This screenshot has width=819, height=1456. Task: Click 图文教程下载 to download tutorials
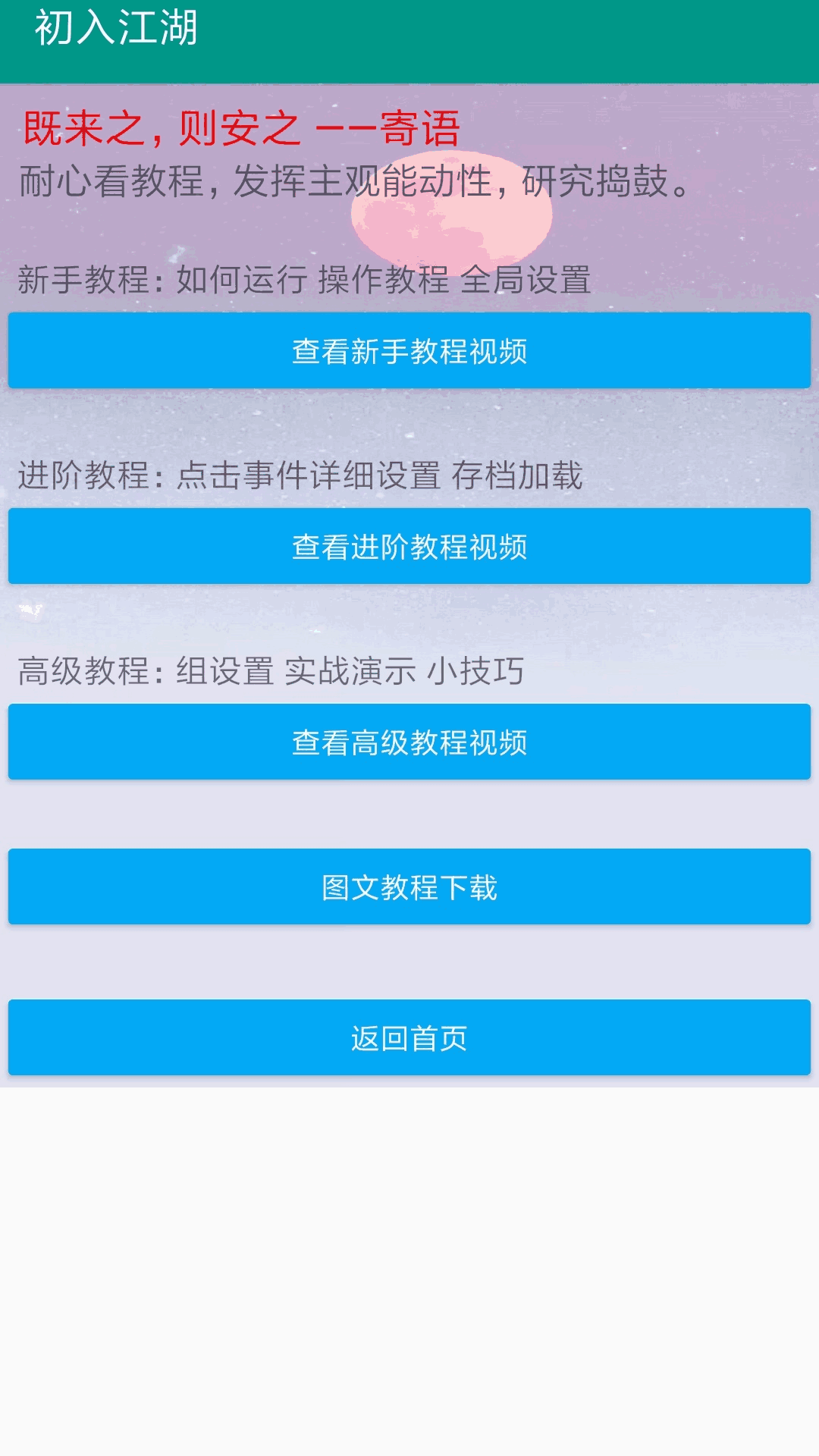click(409, 886)
